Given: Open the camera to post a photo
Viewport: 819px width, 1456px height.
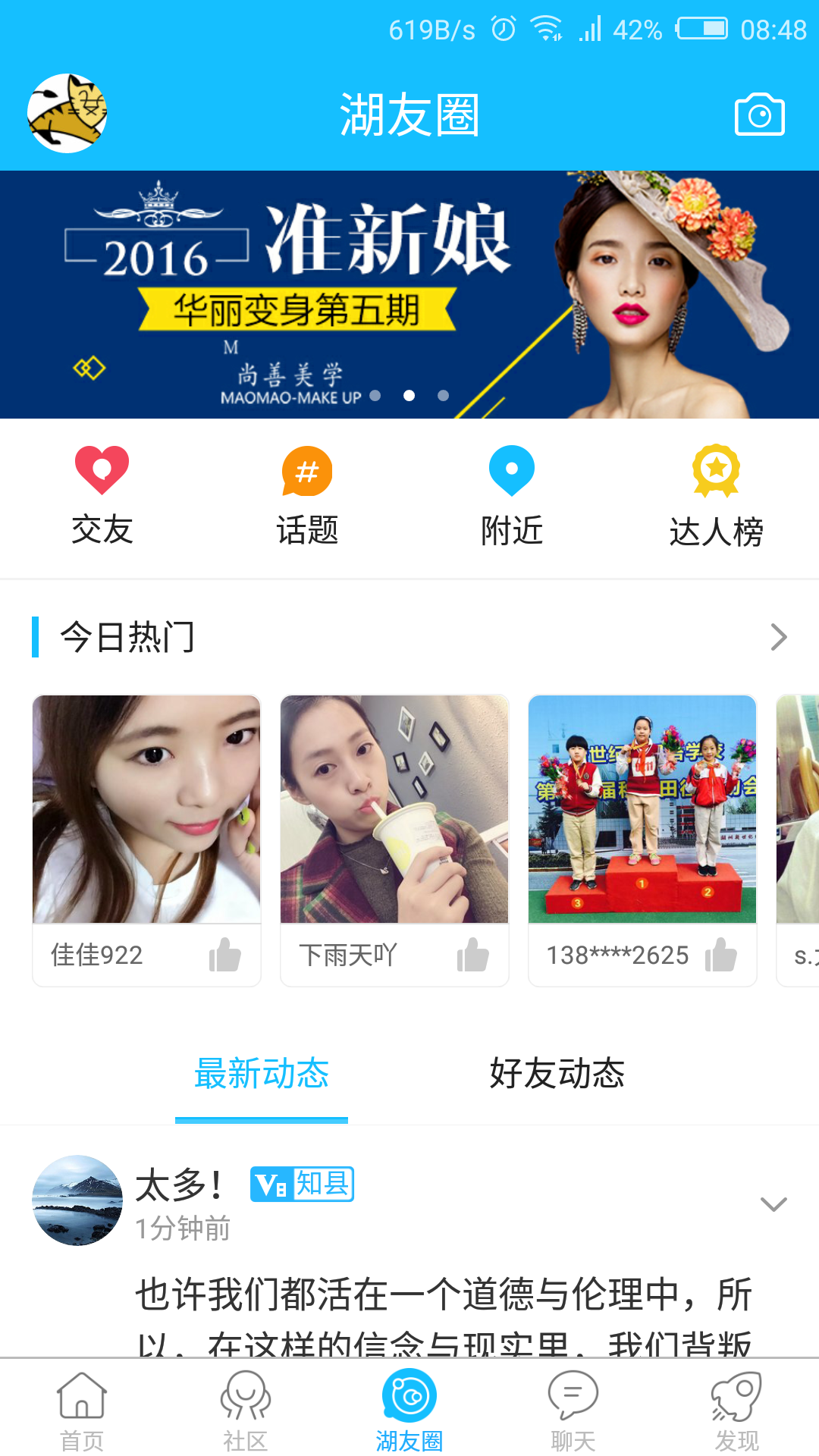Looking at the screenshot, I should point(759,115).
